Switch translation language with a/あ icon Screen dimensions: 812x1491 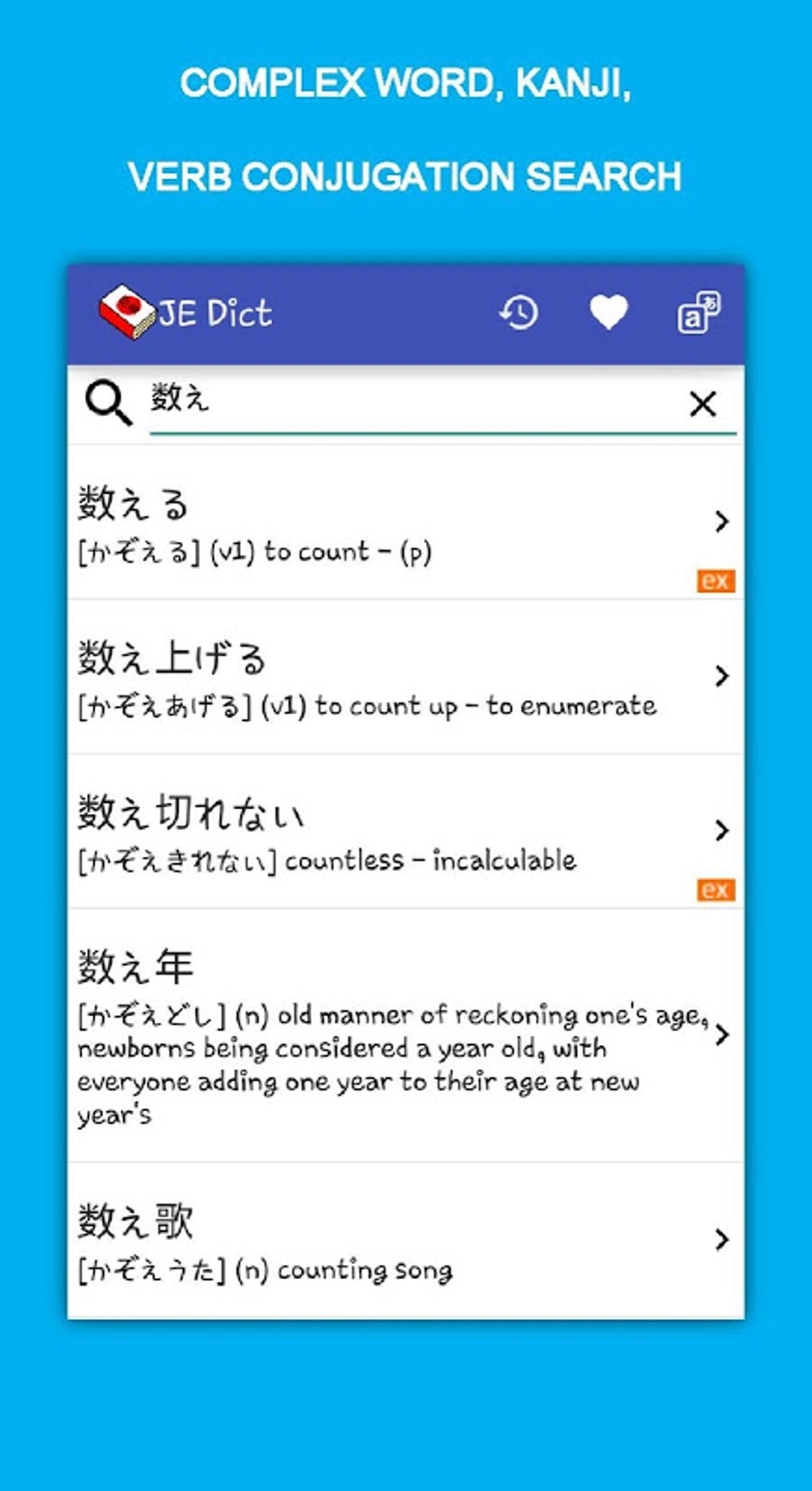pyautogui.click(x=697, y=312)
